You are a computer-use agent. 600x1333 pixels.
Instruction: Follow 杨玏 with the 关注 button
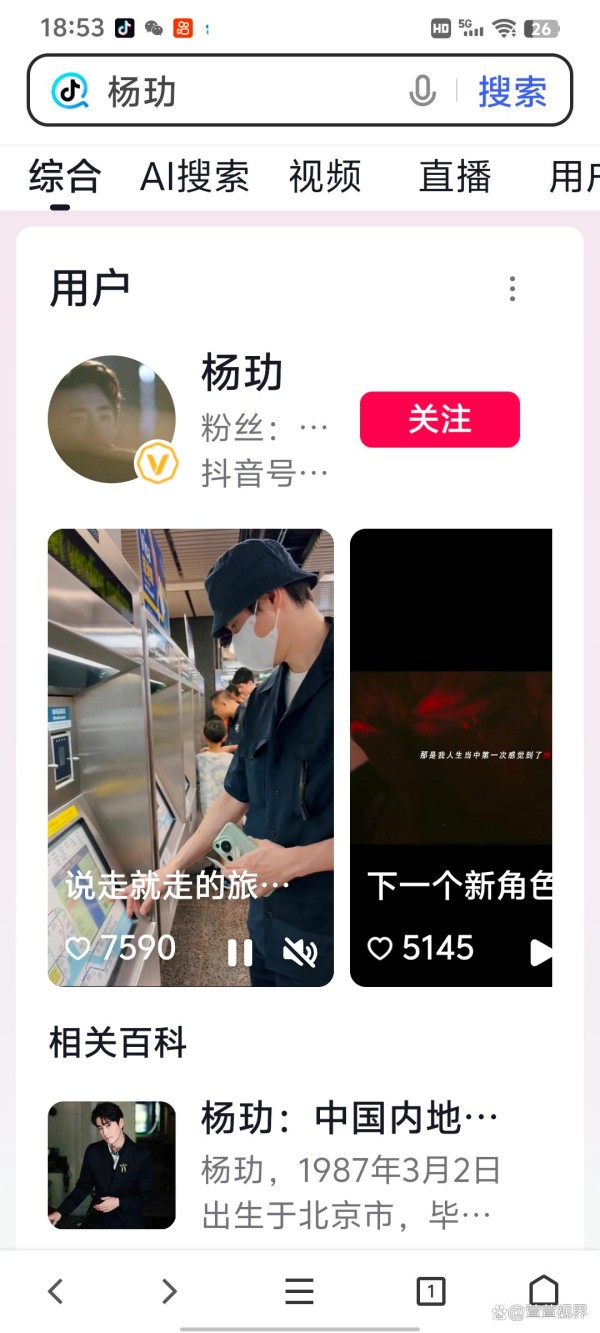(x=439, y=419)
